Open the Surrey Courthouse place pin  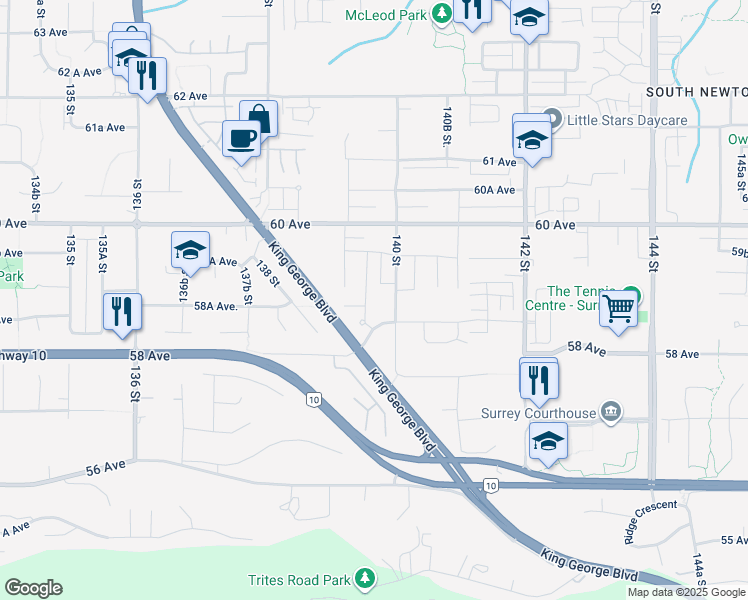611,412
